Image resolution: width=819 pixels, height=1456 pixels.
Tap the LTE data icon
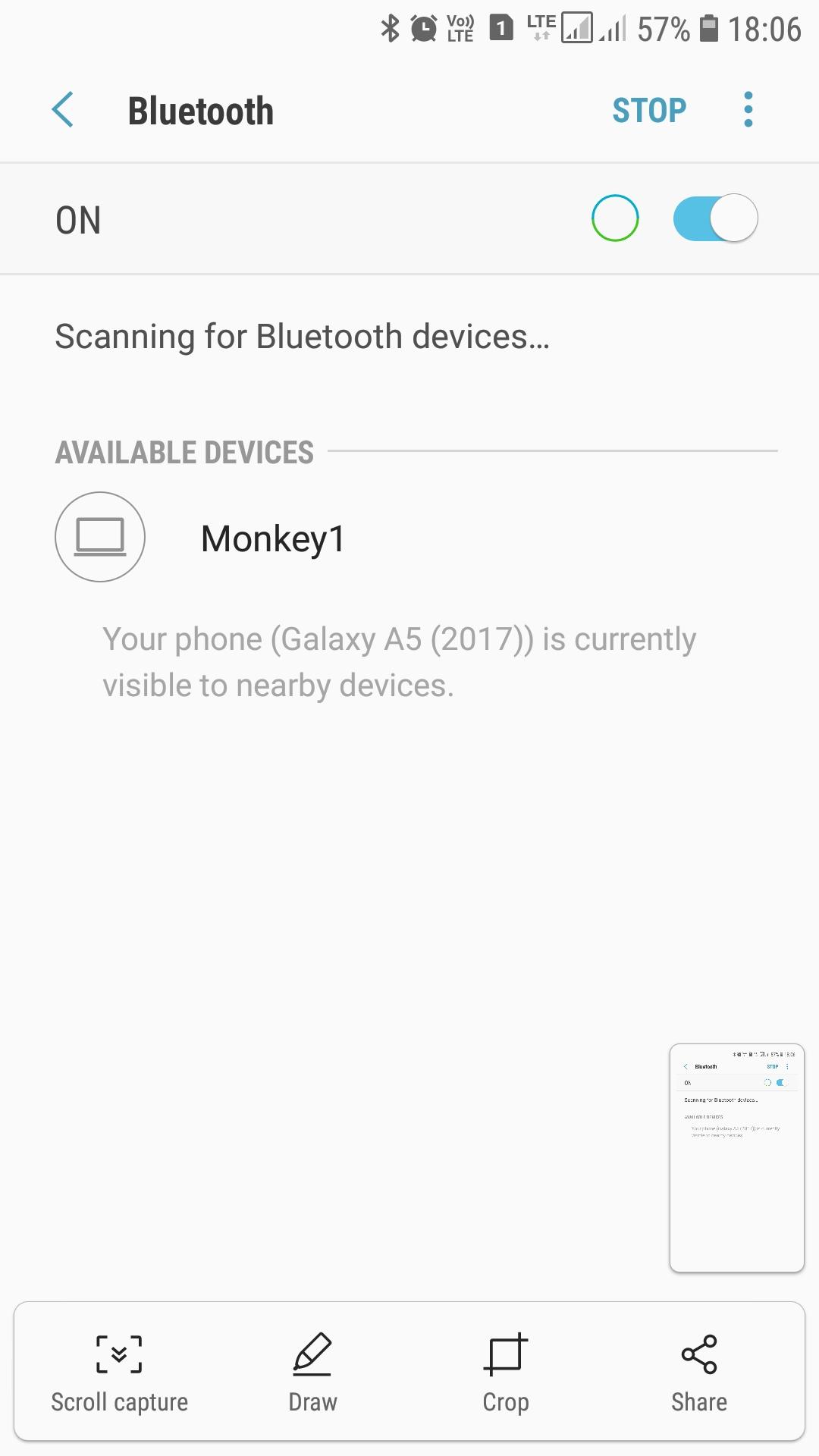click(540, 27)
